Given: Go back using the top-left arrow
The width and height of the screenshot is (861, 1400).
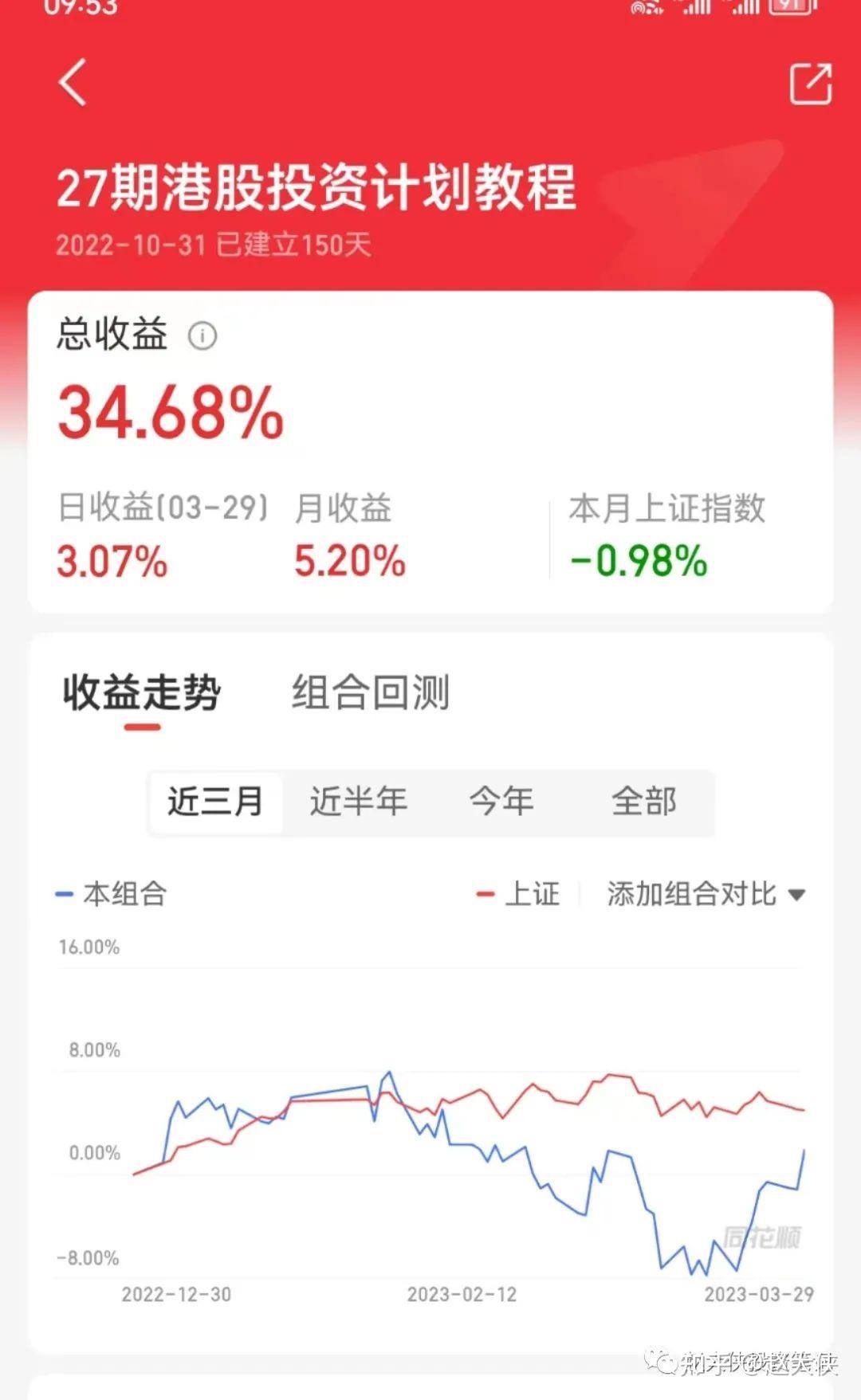Looking at the screenshot, I should (x=73, y=82).
